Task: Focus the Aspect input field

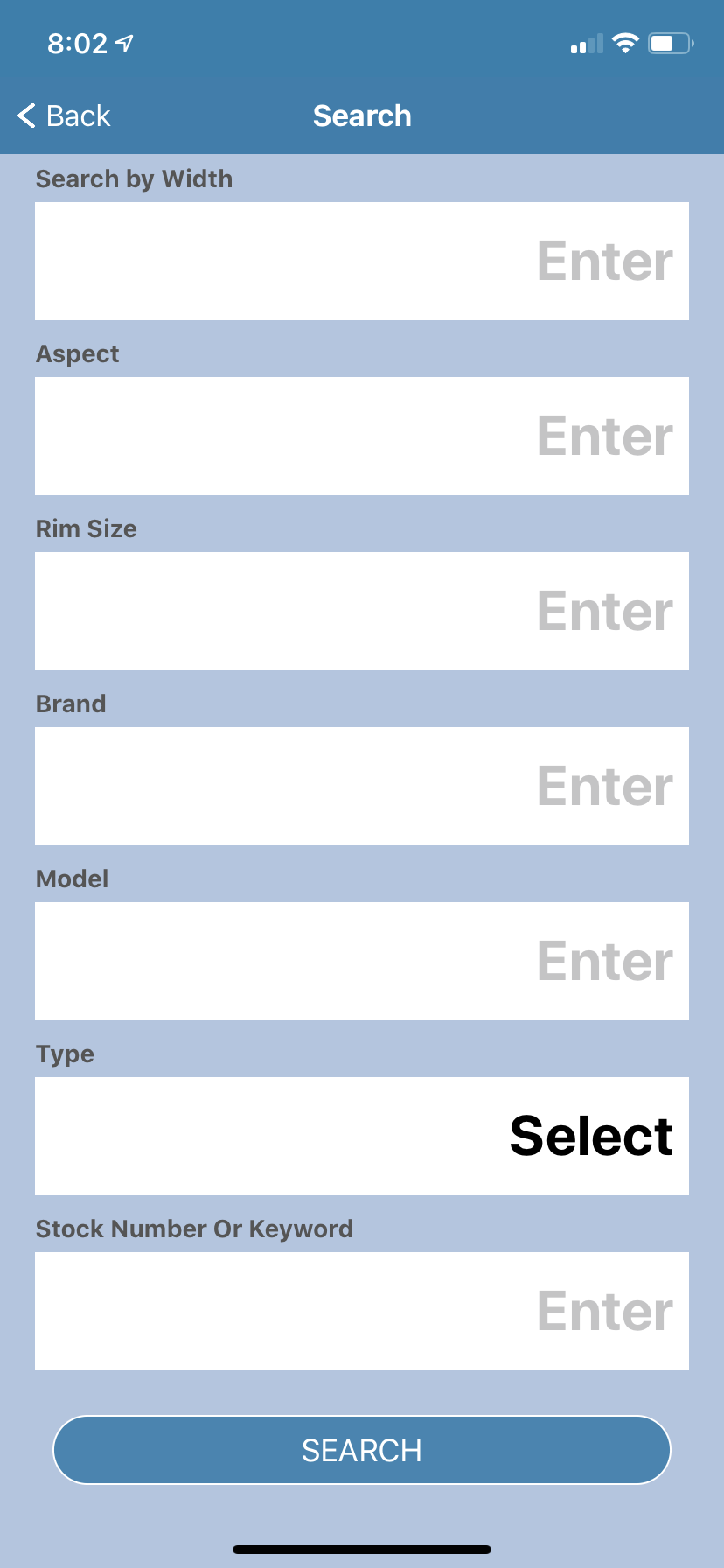Action: tap(362, 436)
